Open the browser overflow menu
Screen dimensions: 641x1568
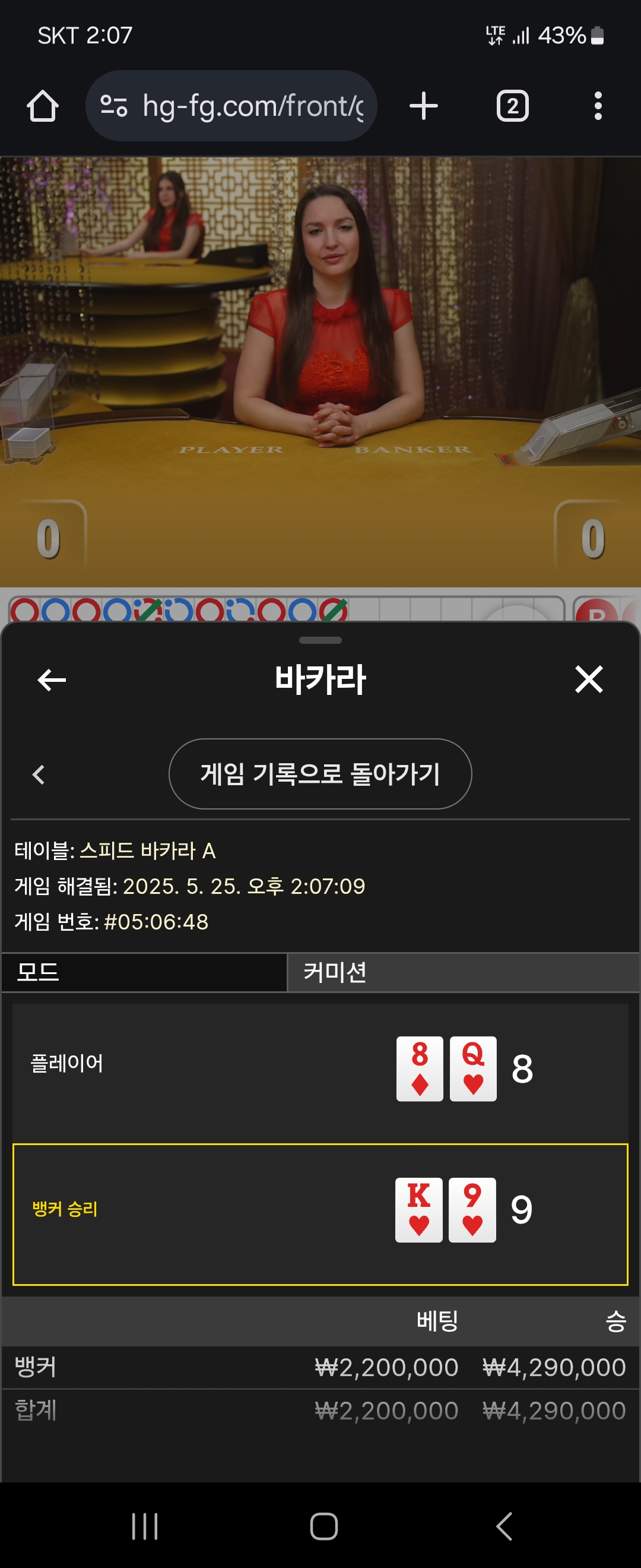(598, 106)
